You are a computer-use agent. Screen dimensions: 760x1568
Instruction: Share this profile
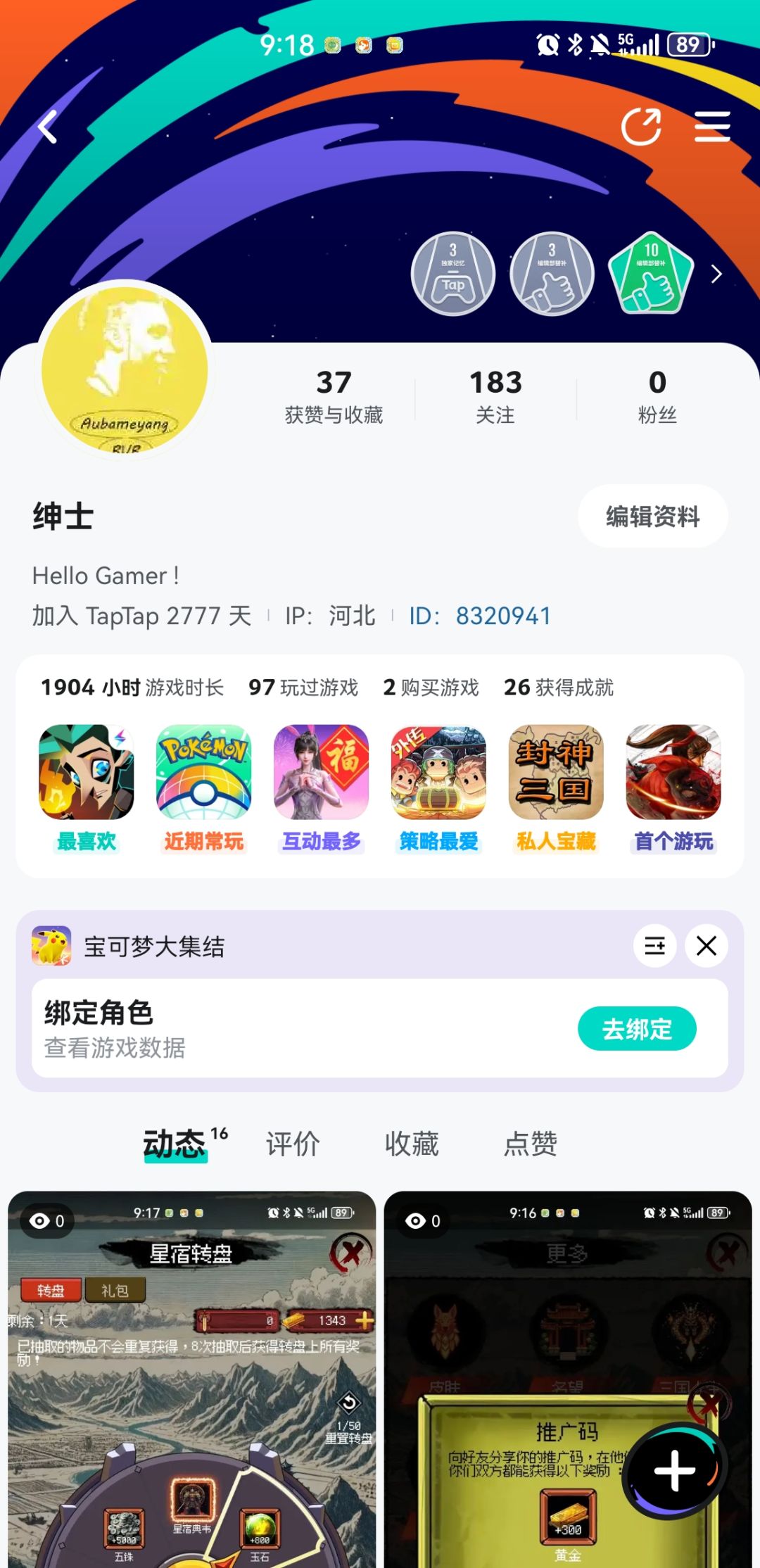tap(641, 127)
